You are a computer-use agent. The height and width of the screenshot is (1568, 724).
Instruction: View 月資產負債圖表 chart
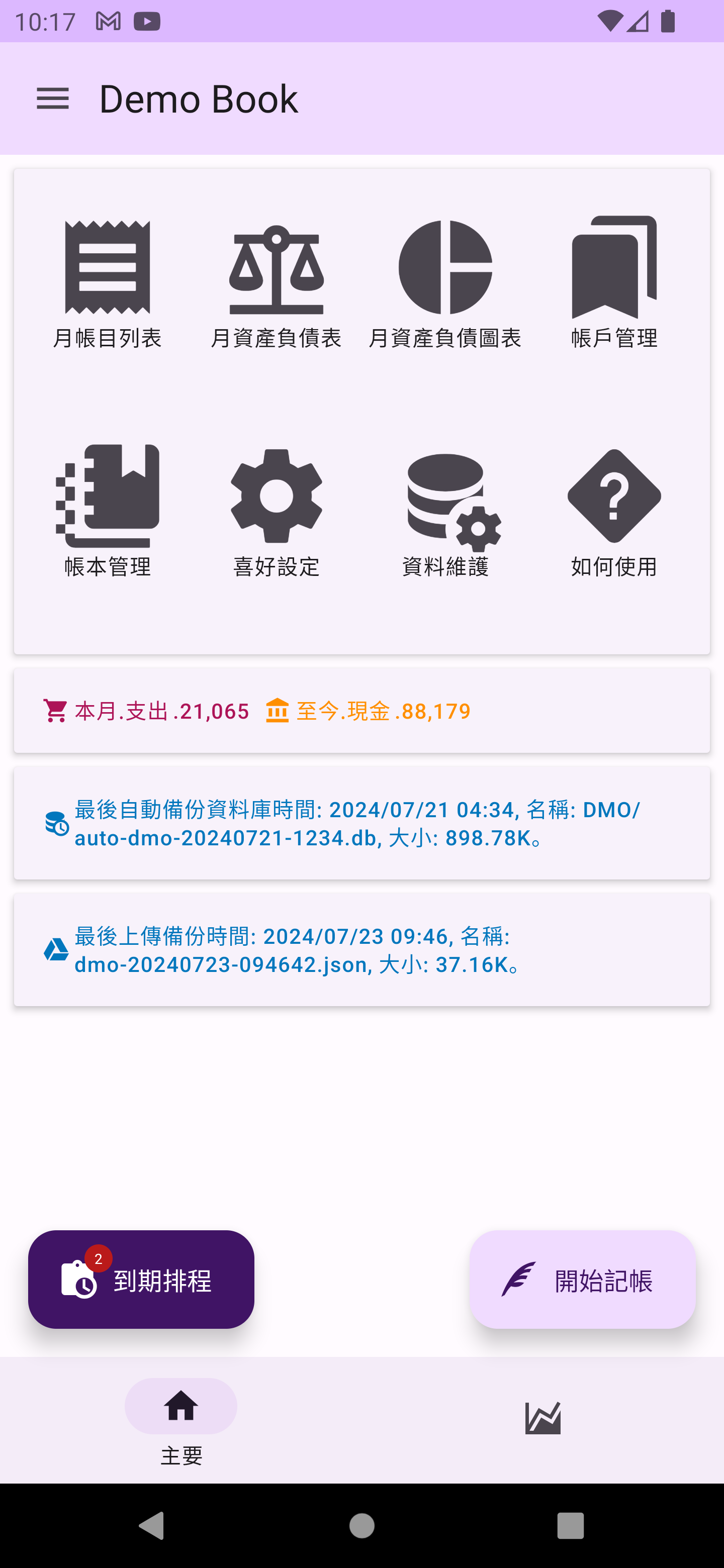coord(445,283)
